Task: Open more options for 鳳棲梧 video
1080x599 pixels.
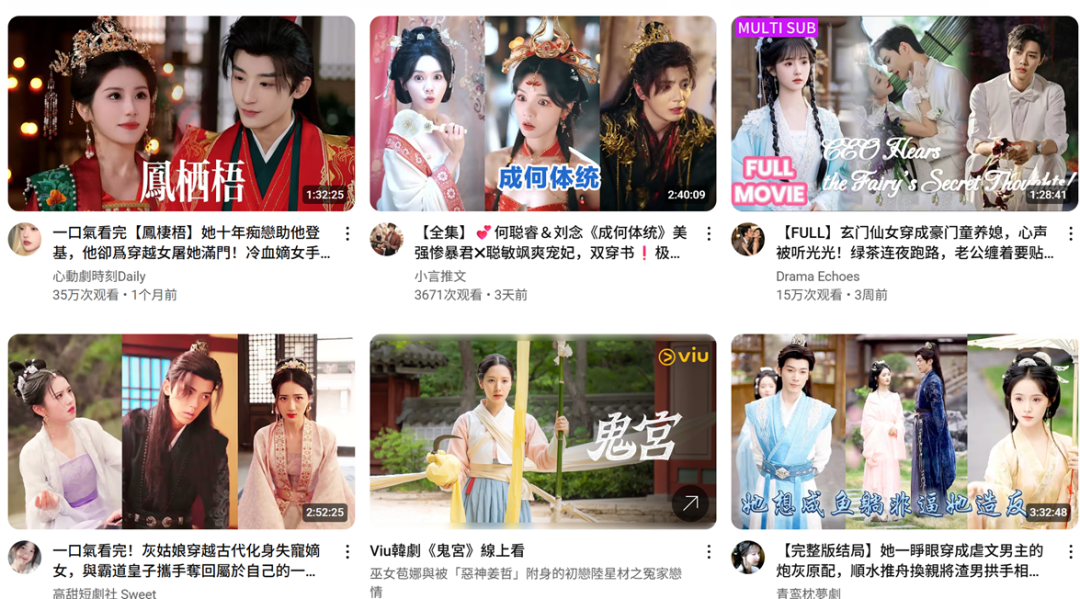Action: [347, 233]
